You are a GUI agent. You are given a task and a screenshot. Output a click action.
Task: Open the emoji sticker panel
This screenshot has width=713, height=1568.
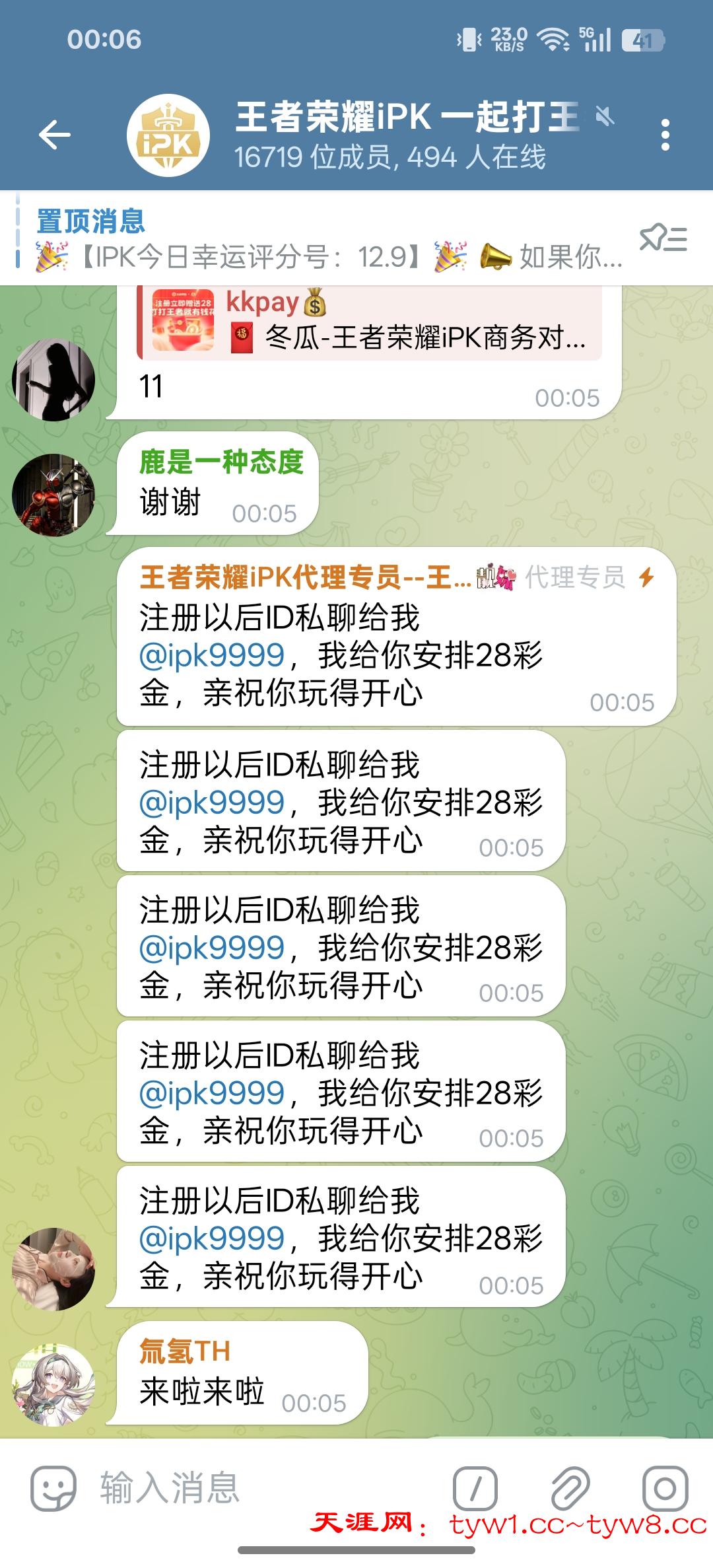pos(53,1489)
